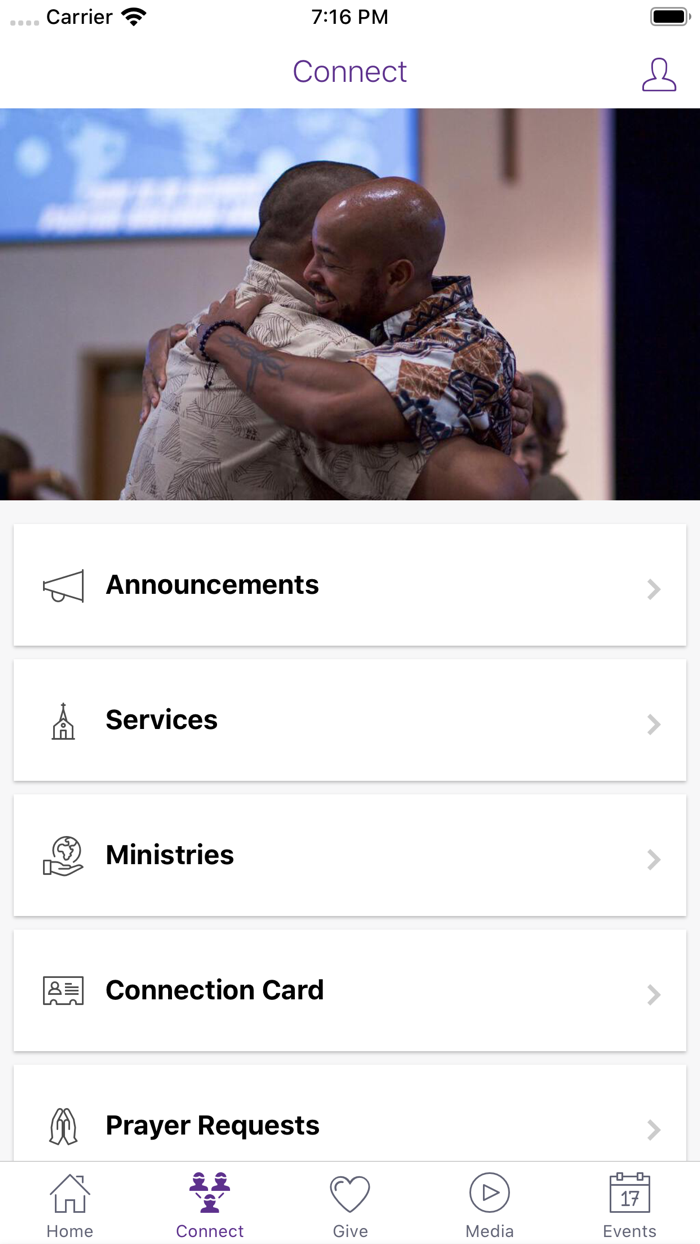This screenshot has width=700, height=1244.
Task: Open the Announcements row
Action: pyautogui.click(x=350, y=585)
